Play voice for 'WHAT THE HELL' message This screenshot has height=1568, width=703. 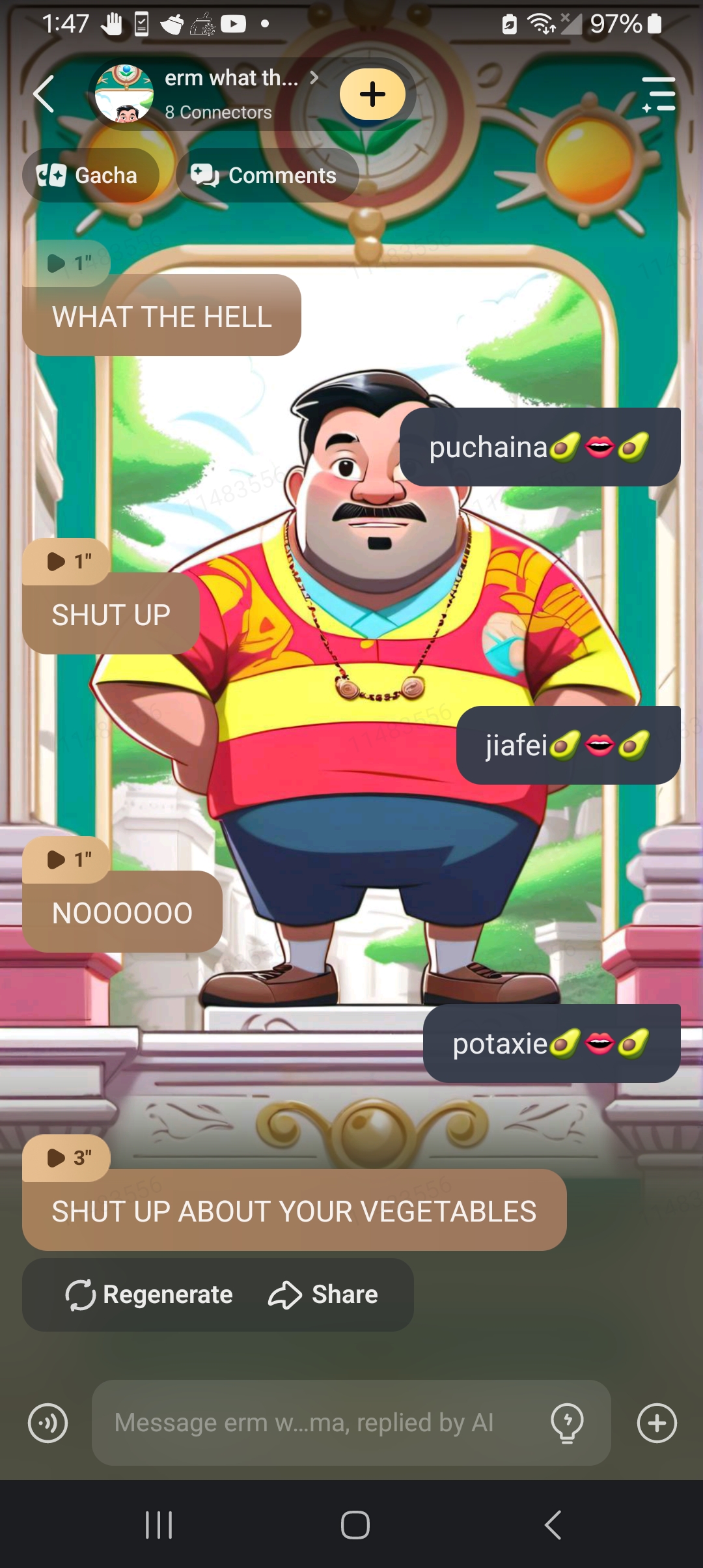coord(67,263)
